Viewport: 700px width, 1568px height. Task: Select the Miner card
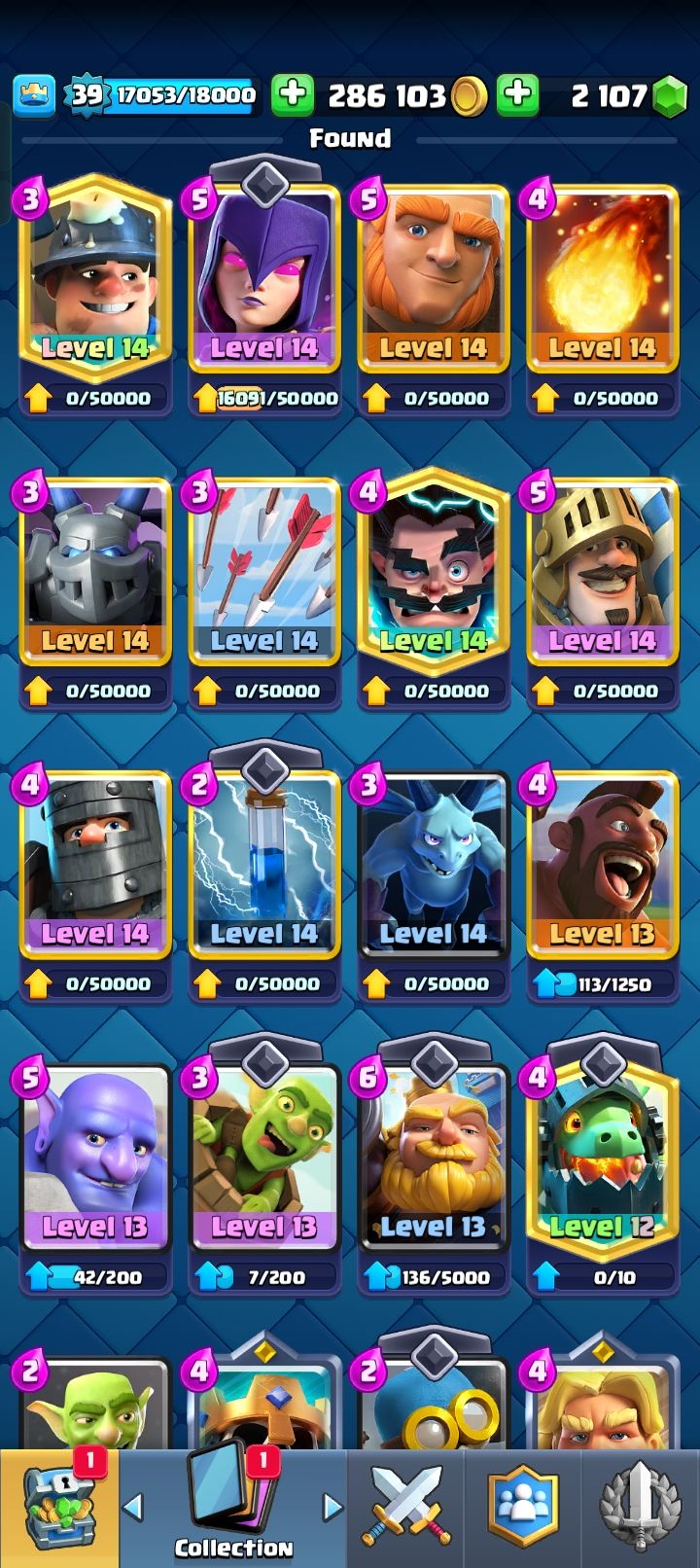[95, 278]
